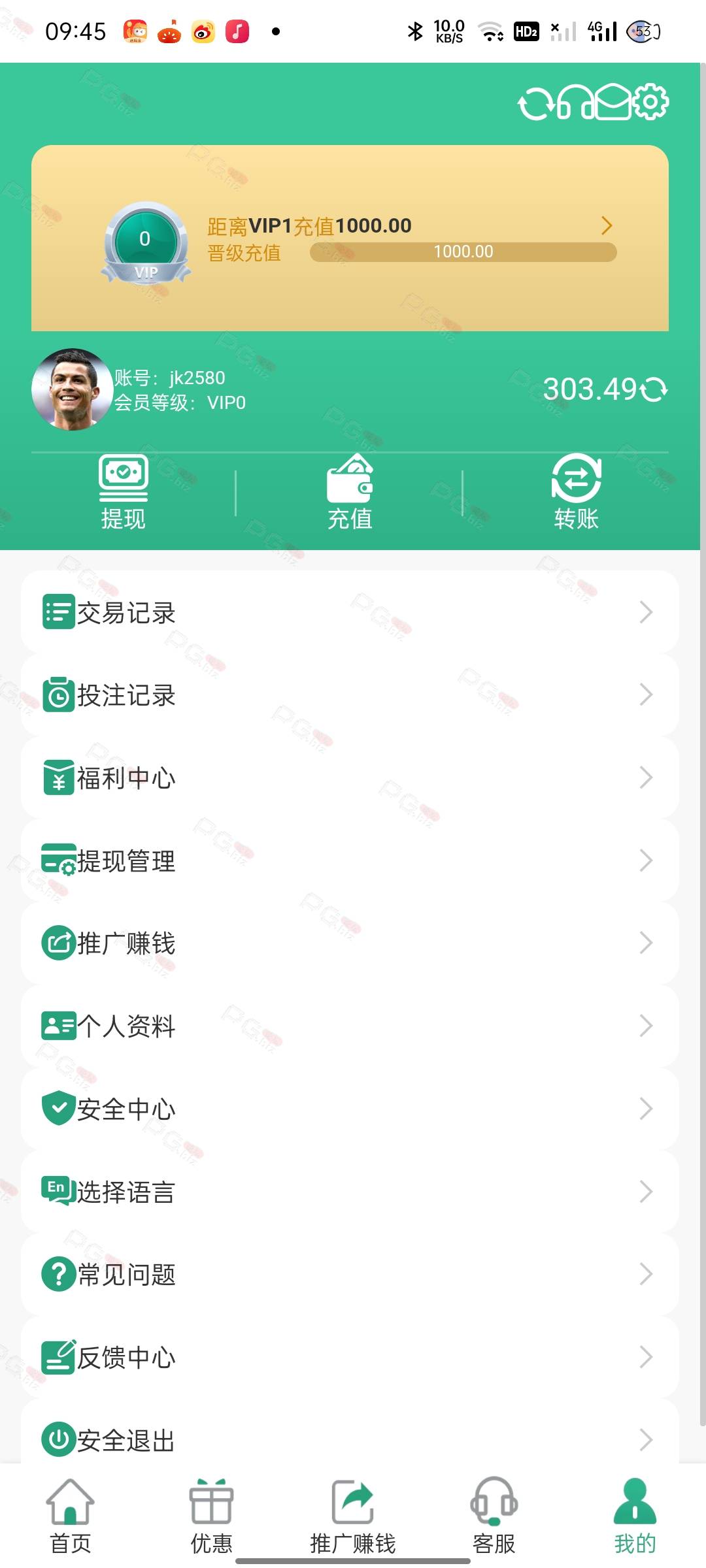Open the 客服 customer service tab
The width and height of the screenshot is (706, 1568).
pyautogui.click(x=494, y=1516)
